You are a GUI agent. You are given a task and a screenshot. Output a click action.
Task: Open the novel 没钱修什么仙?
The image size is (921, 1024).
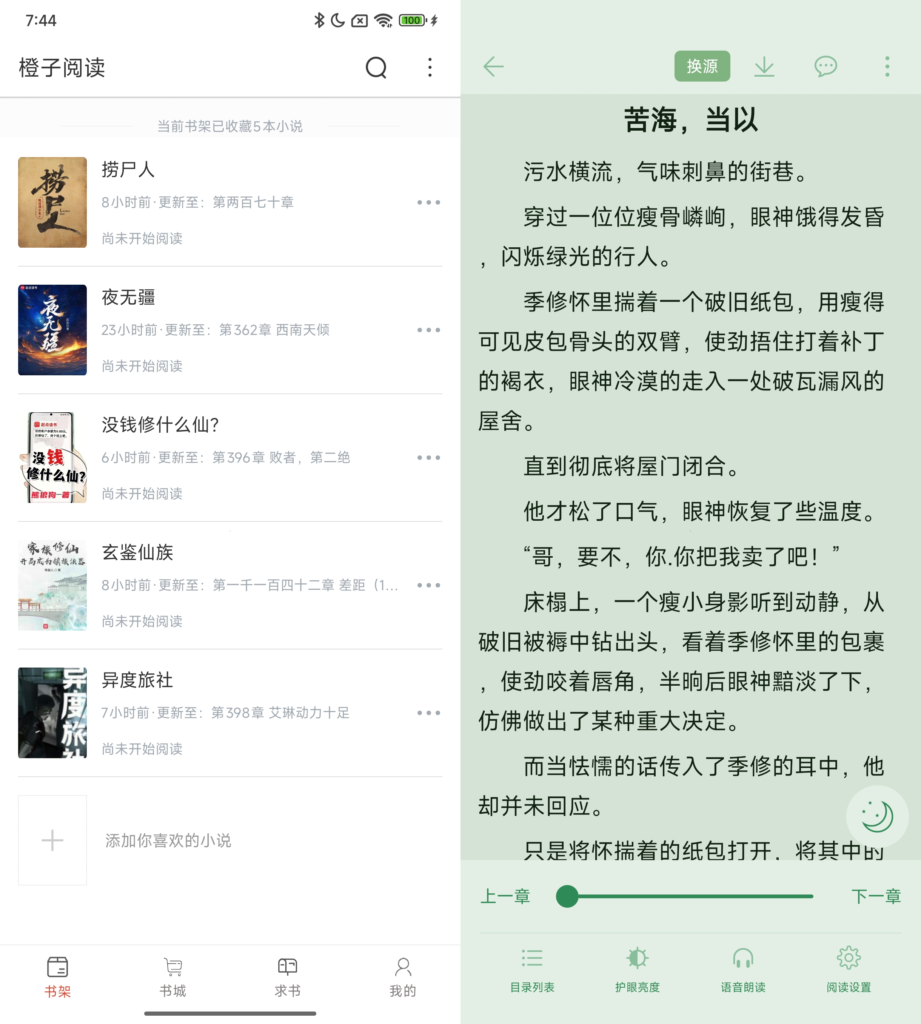coord(160,425)
